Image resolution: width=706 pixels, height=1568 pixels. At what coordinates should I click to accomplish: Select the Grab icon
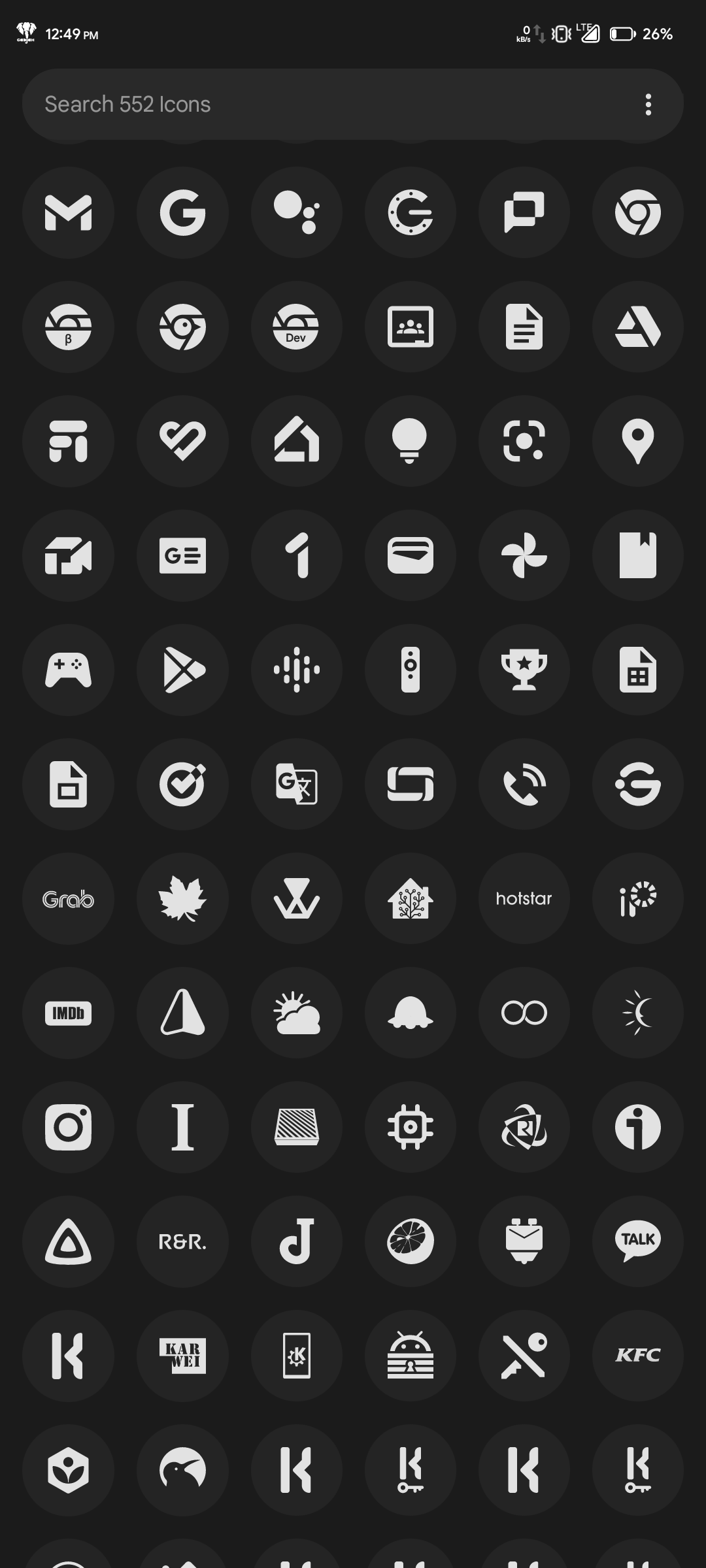68,899
